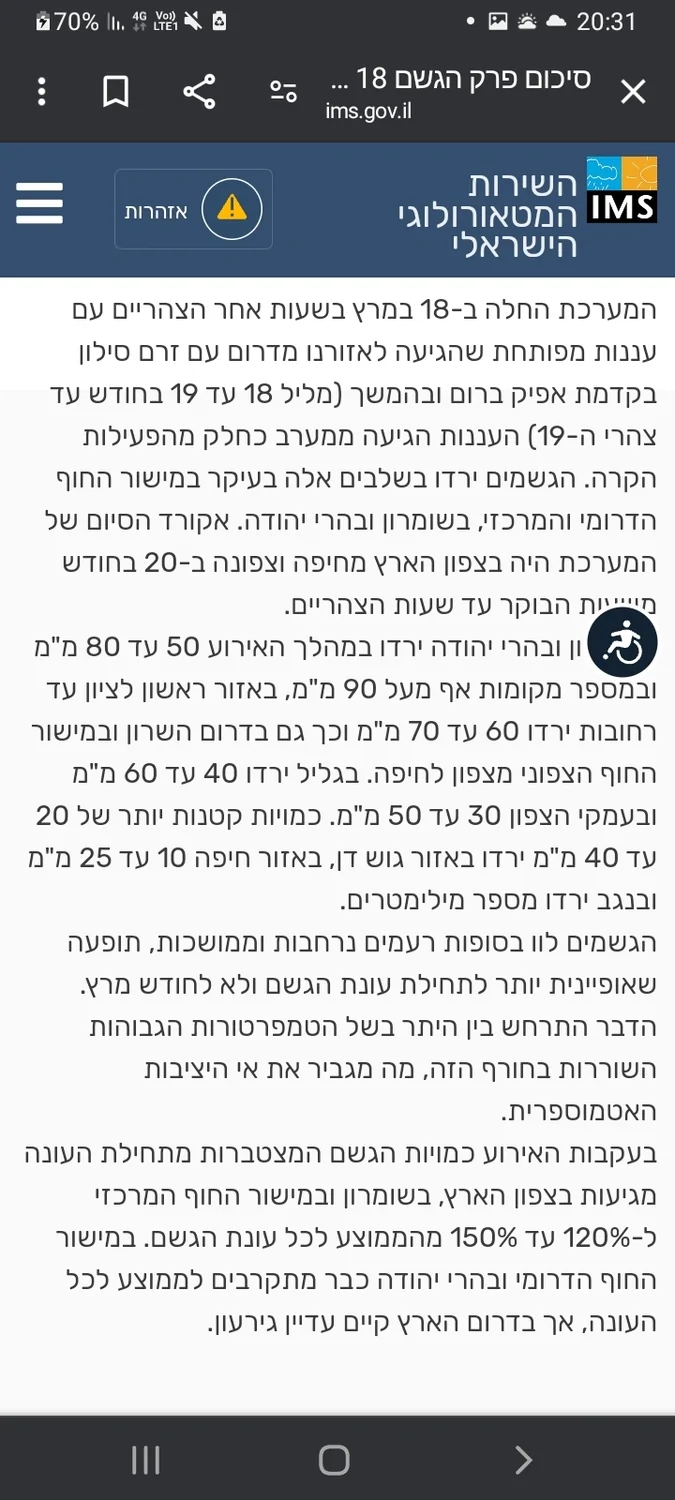The image size is (675, 1500).
Task: Bookmark this page
Action: click(x=116, y=92)
